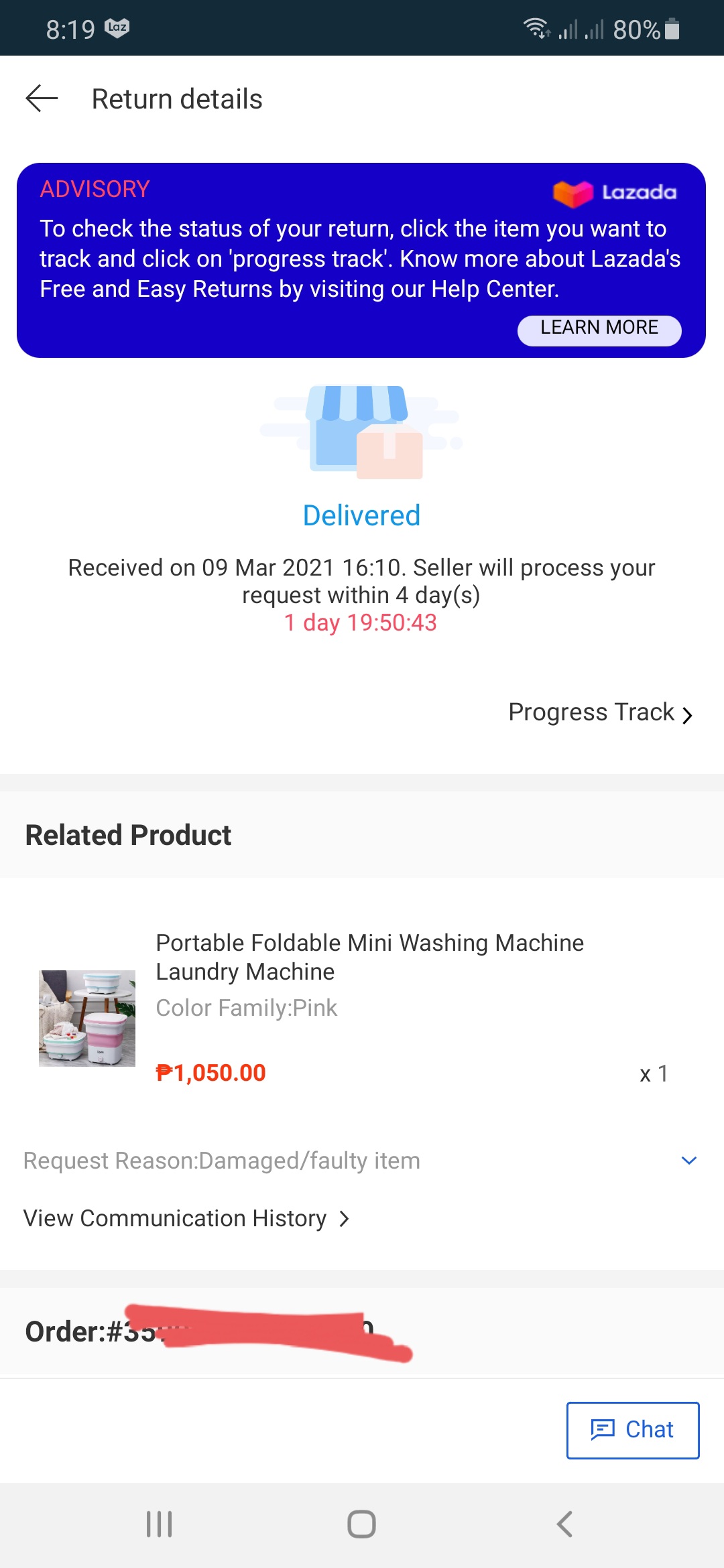Viewport: 724px width, 1568px height.
Task: Tap LEARN MORE in the advisory banner
Action: [600, 328]
